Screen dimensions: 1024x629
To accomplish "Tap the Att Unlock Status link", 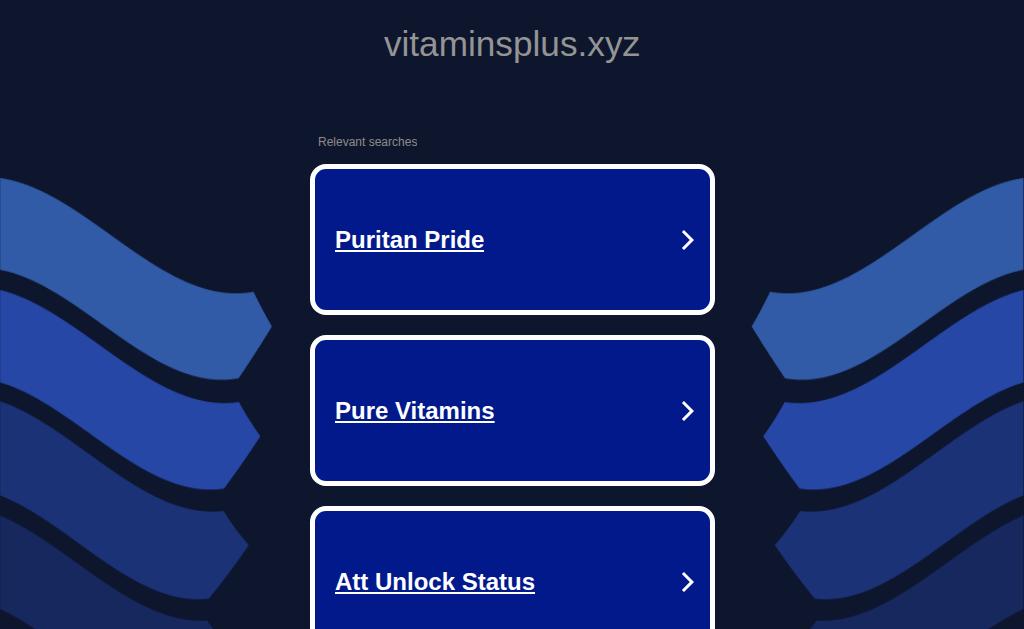I will [435, 582].
